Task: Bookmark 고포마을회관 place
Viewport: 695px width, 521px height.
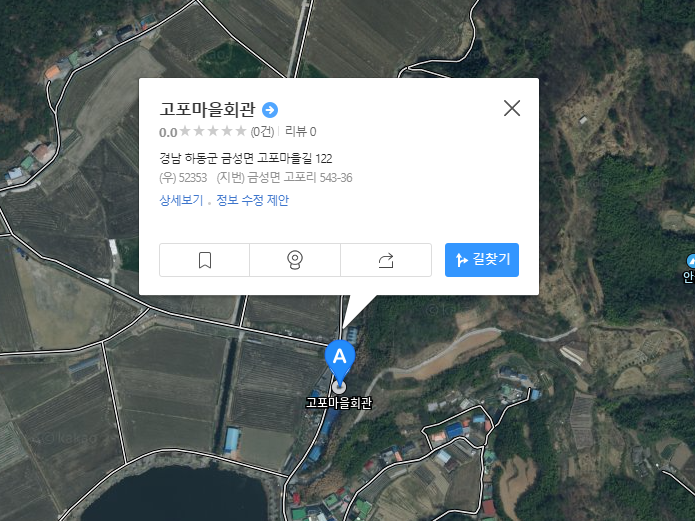Action: 205,260
